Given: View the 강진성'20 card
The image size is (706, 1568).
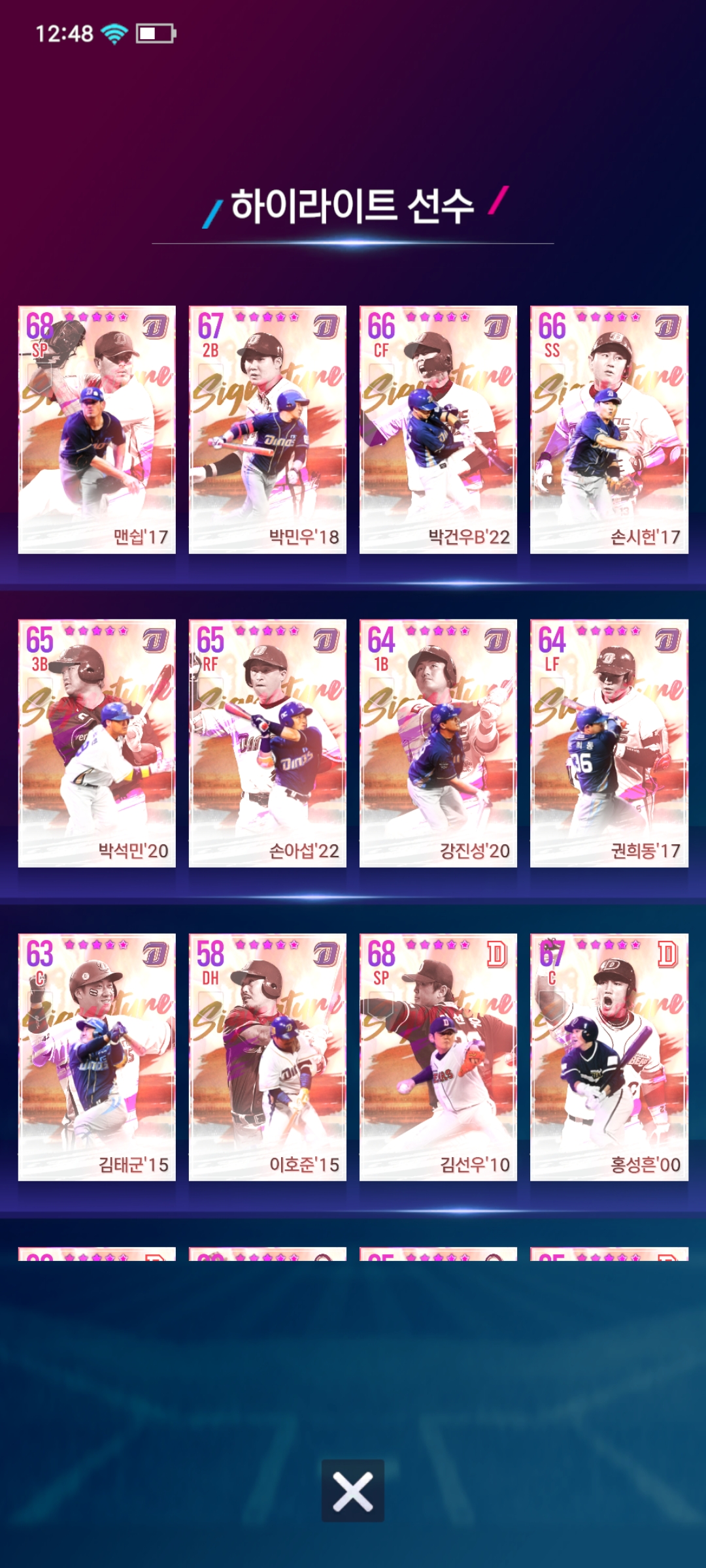Looking at the screenshot, I should [x=438, y=743].
